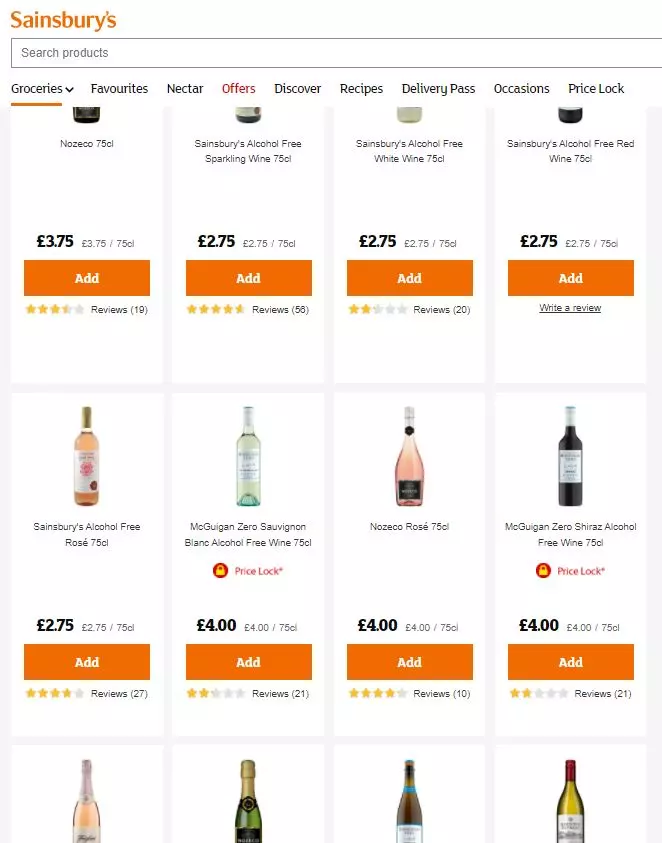Add Nozeco 75cl to basket
Screen dimensions: 662x843
click(87, 278)
